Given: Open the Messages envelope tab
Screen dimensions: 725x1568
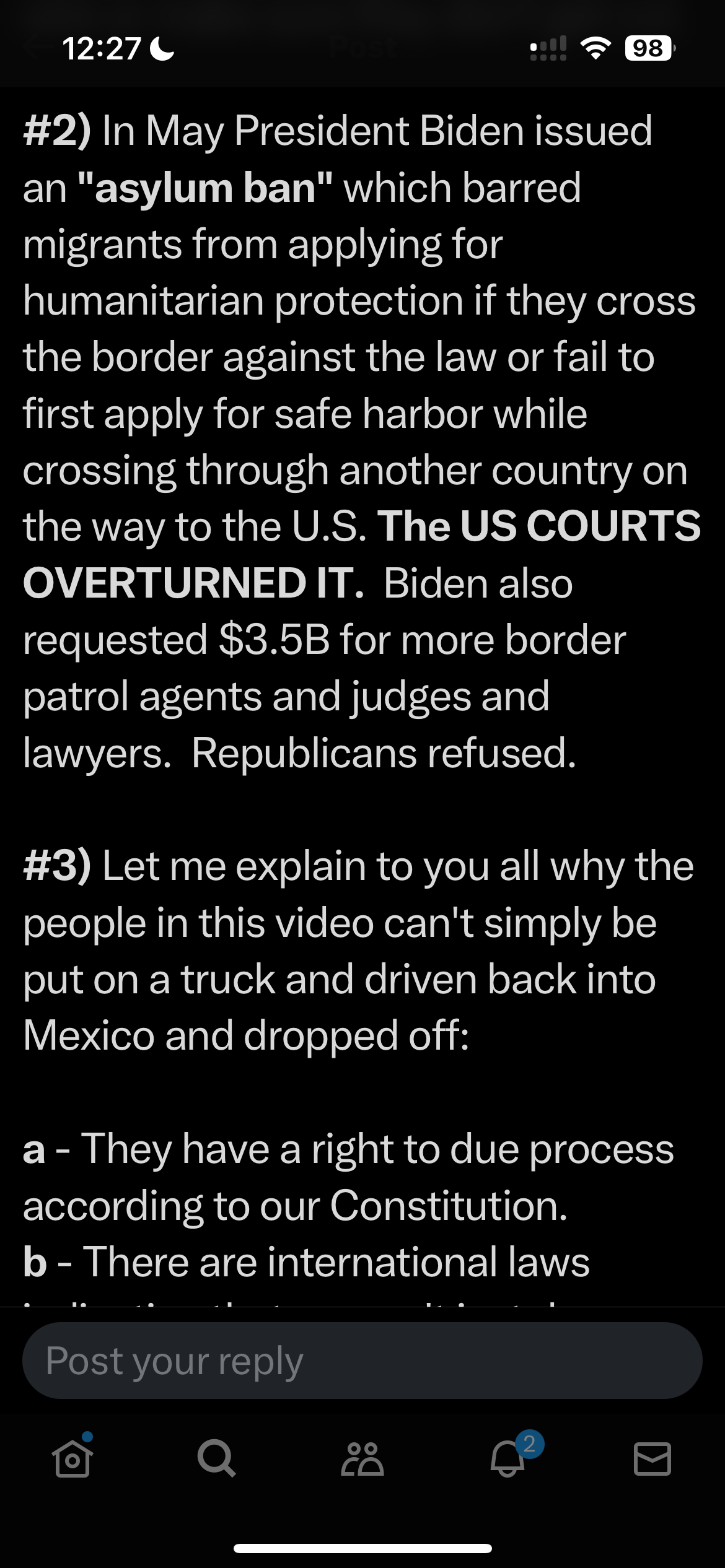Looking at the screenshot, I should [652, 1459].
